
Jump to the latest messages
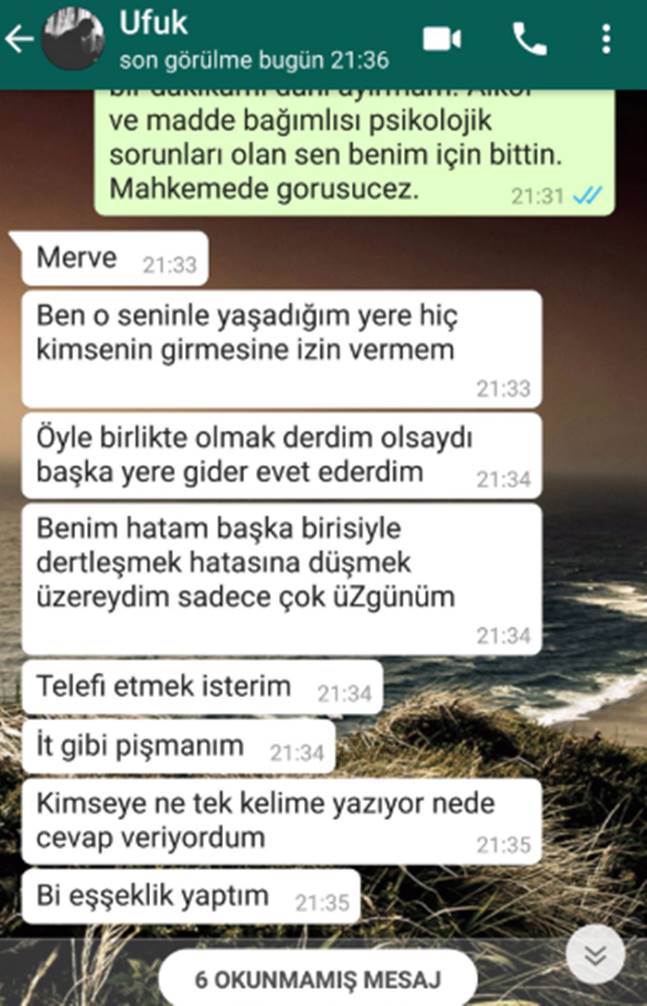(595, 957)
